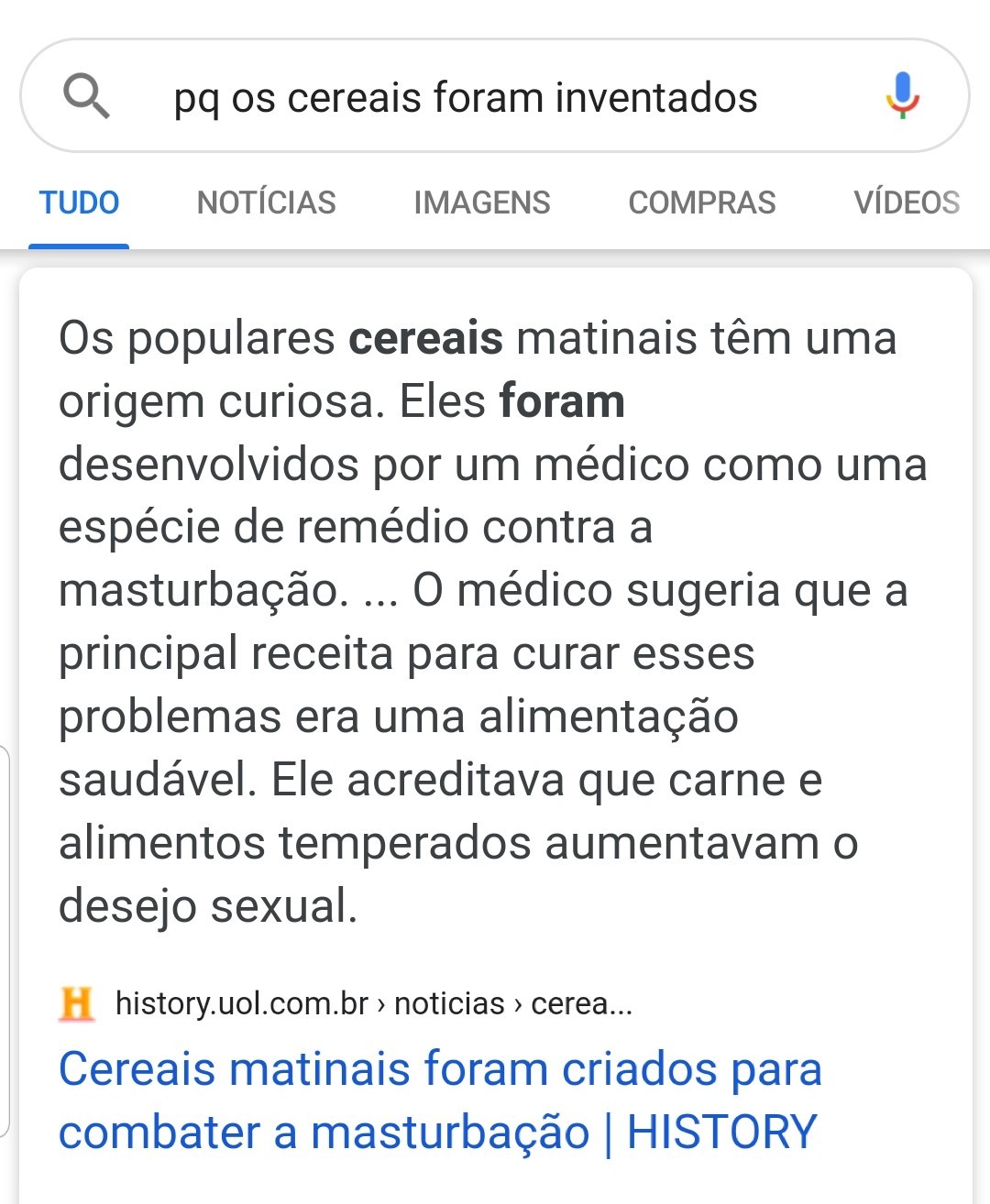990x1204 pixels.
Task: Start voice search with the microphone
Action: tap(902, 95)
